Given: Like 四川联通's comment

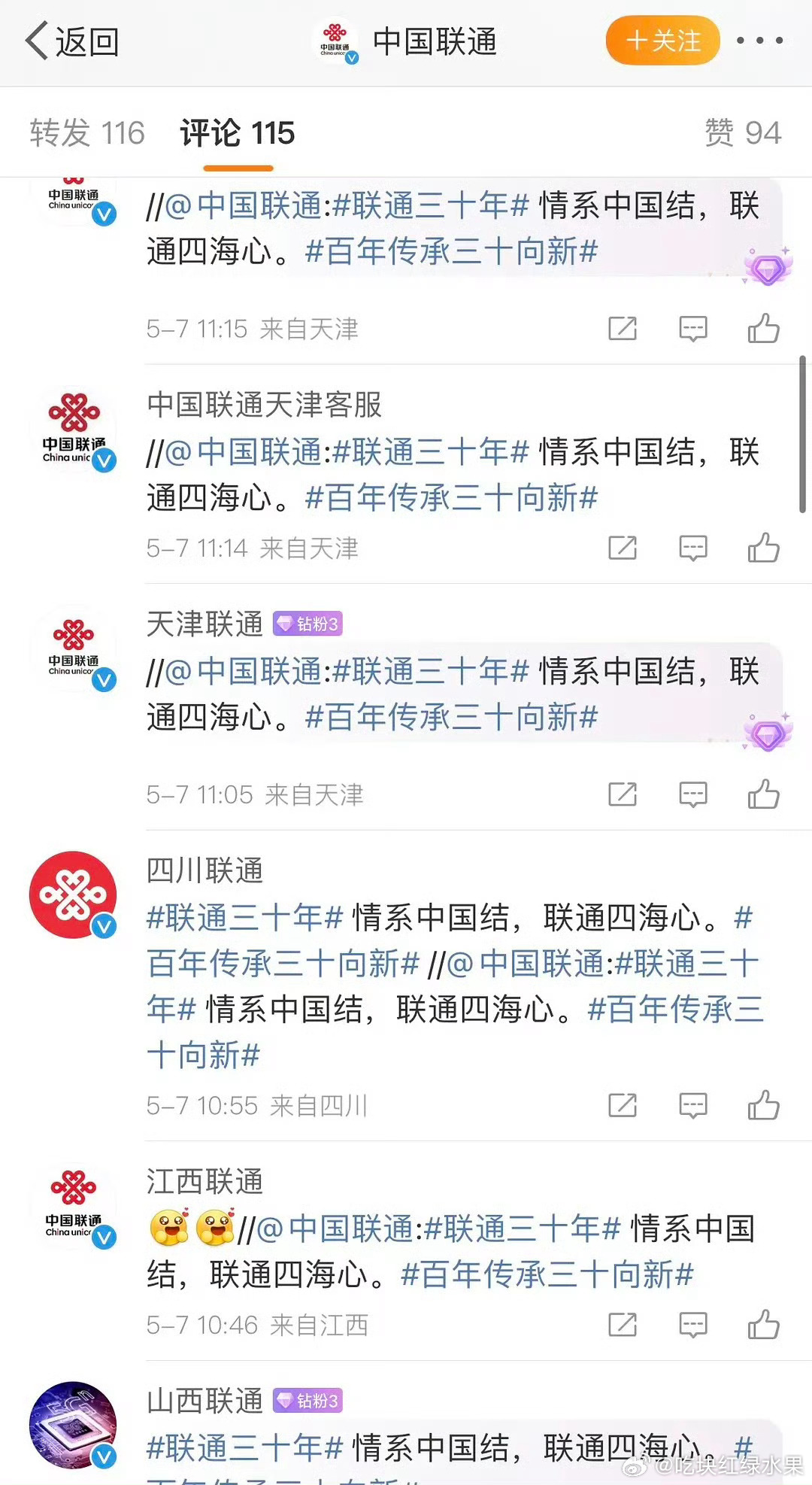Looking at the screenshot, I should (763, 1105).
